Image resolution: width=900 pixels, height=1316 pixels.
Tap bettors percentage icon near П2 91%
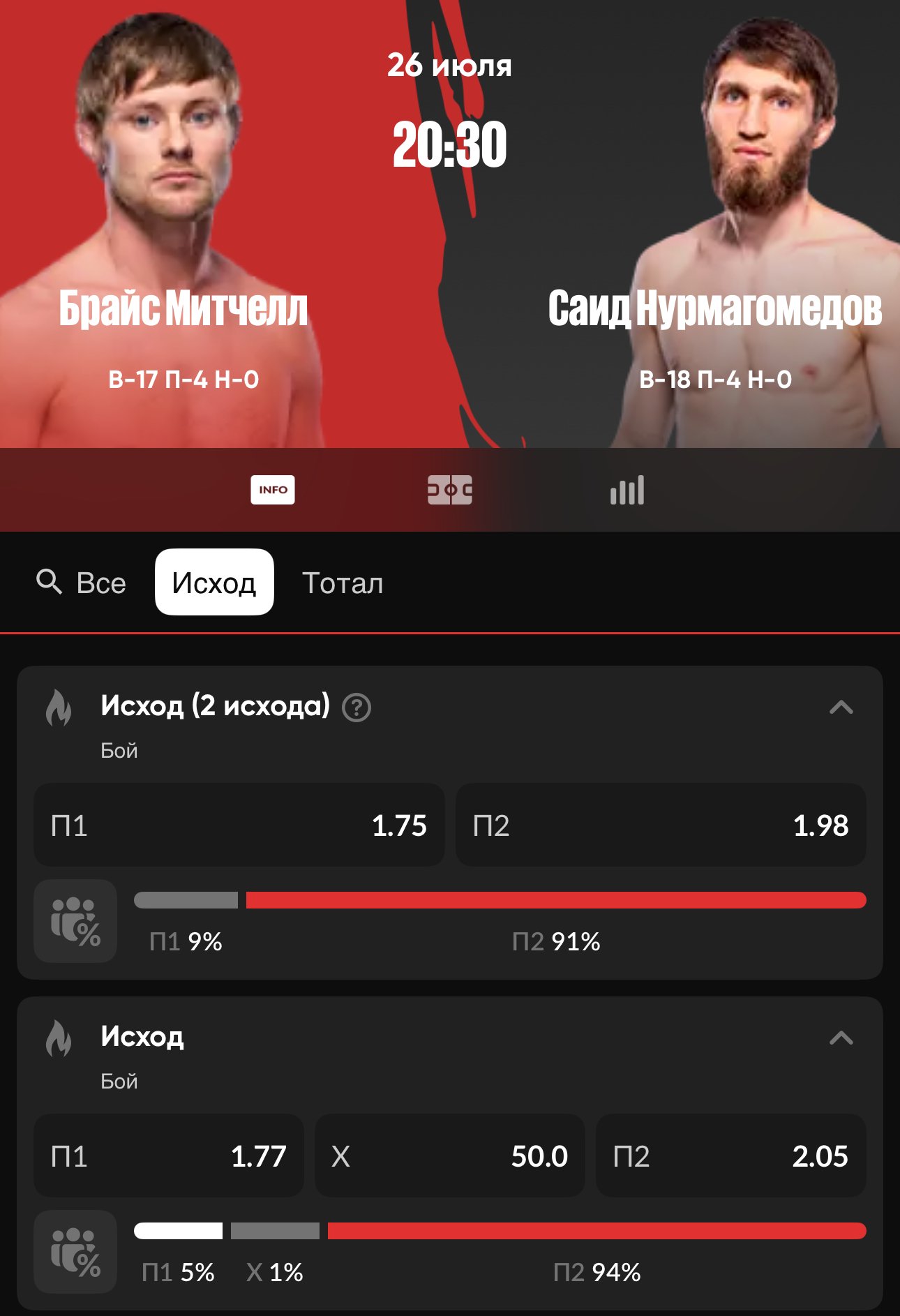(x=75, y=921)
